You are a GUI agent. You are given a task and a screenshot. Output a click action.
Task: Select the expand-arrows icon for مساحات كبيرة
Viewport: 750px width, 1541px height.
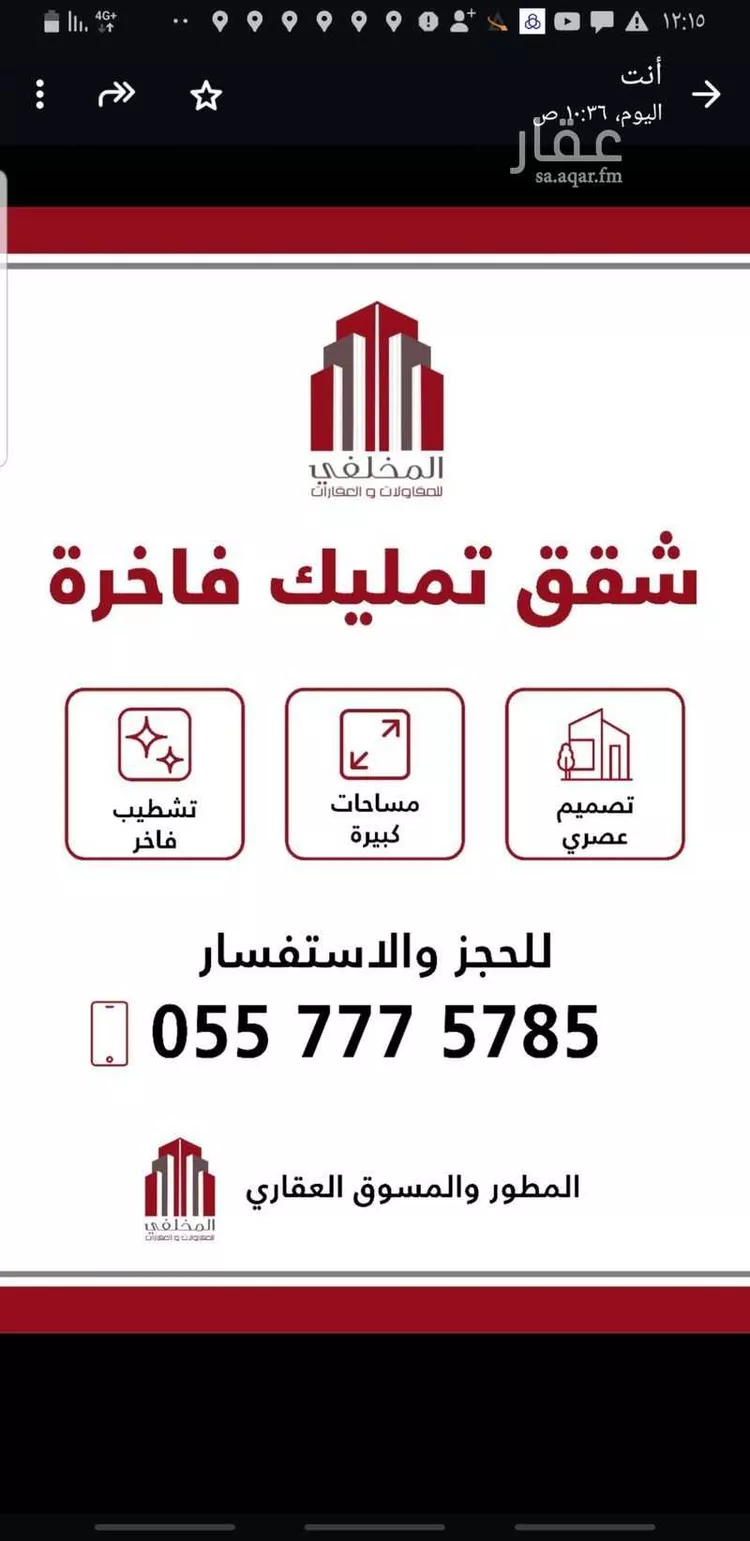(x=375, y=744)
